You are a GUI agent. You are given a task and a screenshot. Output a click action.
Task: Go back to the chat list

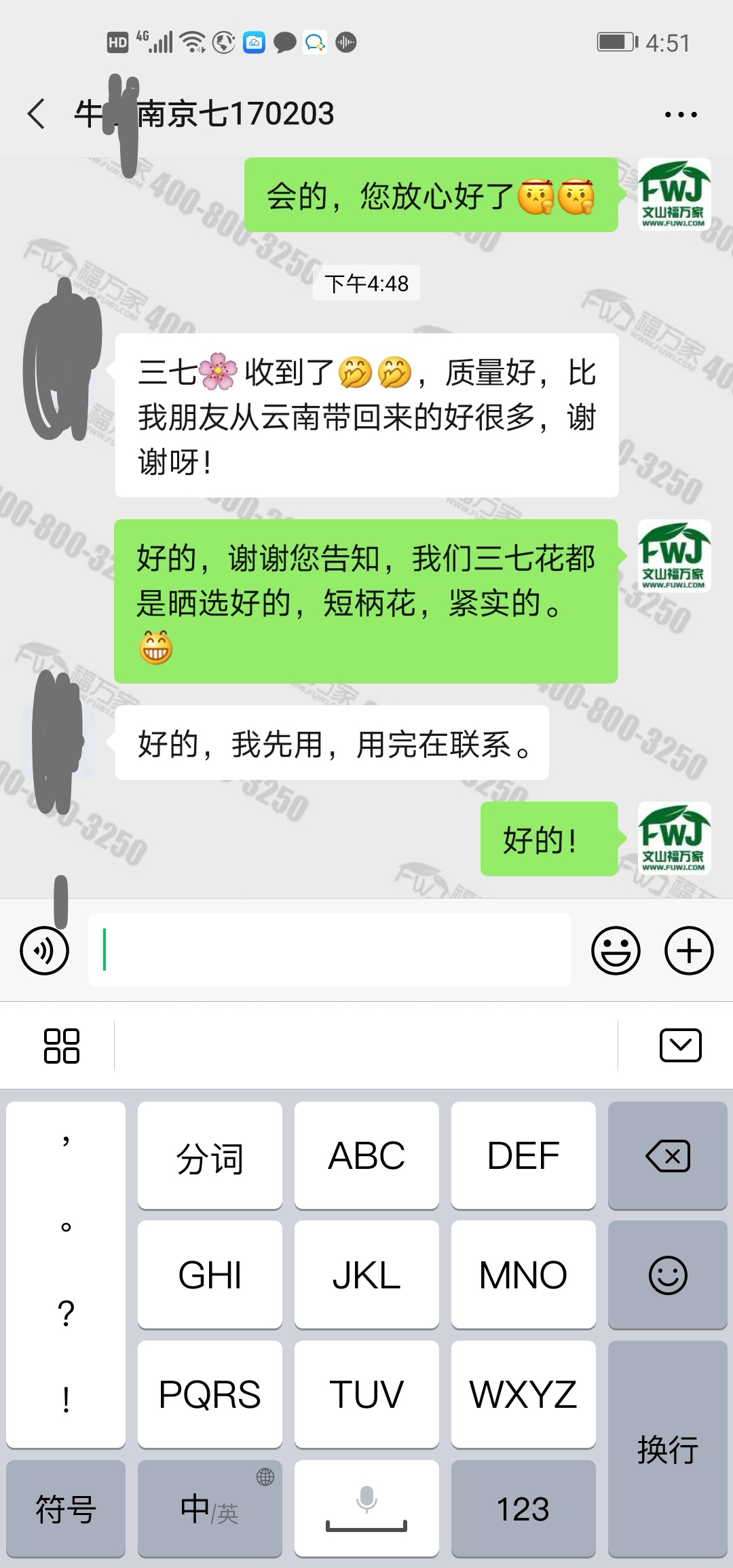pyautogui.click(x=37, y=113)
